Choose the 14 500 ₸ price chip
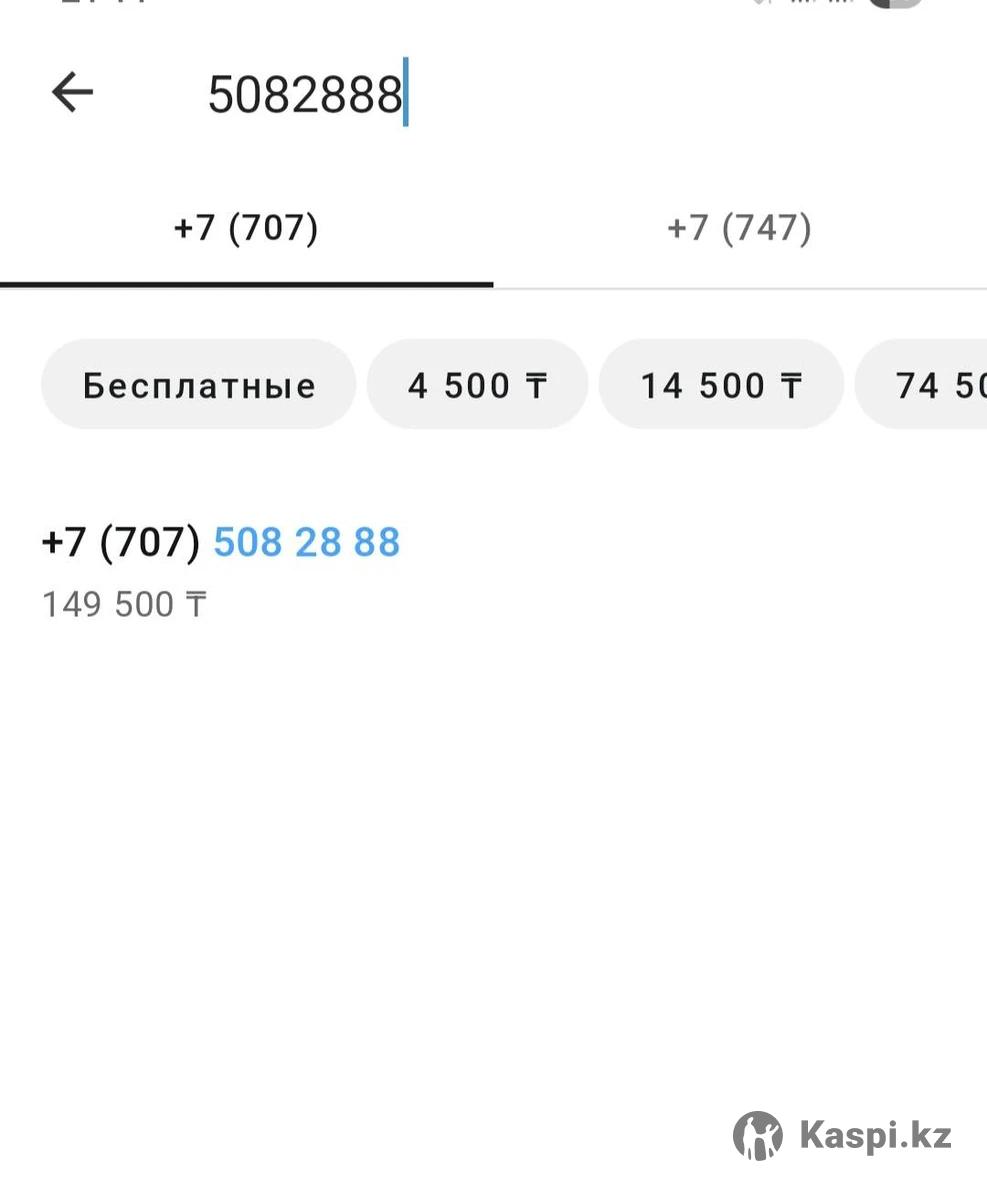The width and height of the screenshot is (987, 1200). [721, 385]
